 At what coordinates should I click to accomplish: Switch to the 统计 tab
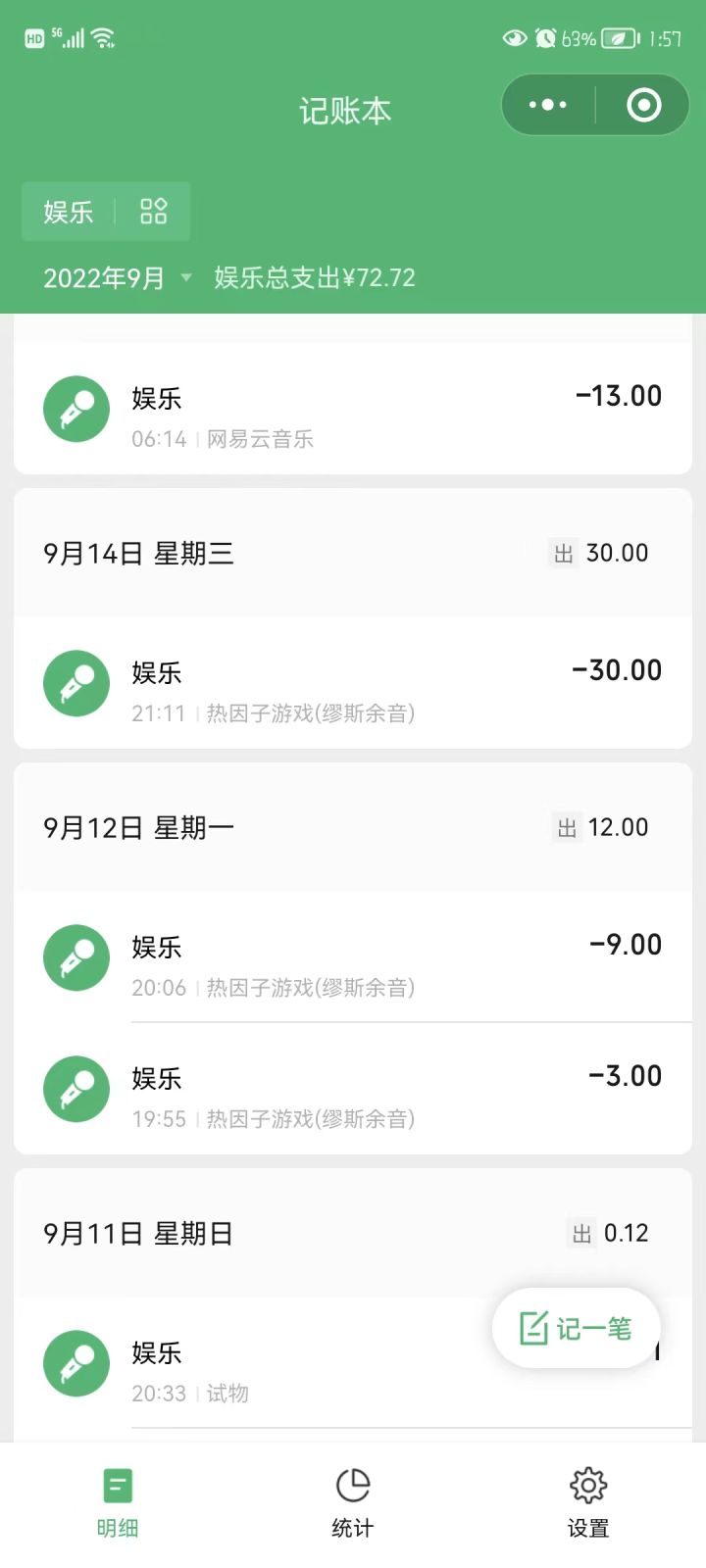353,1504
